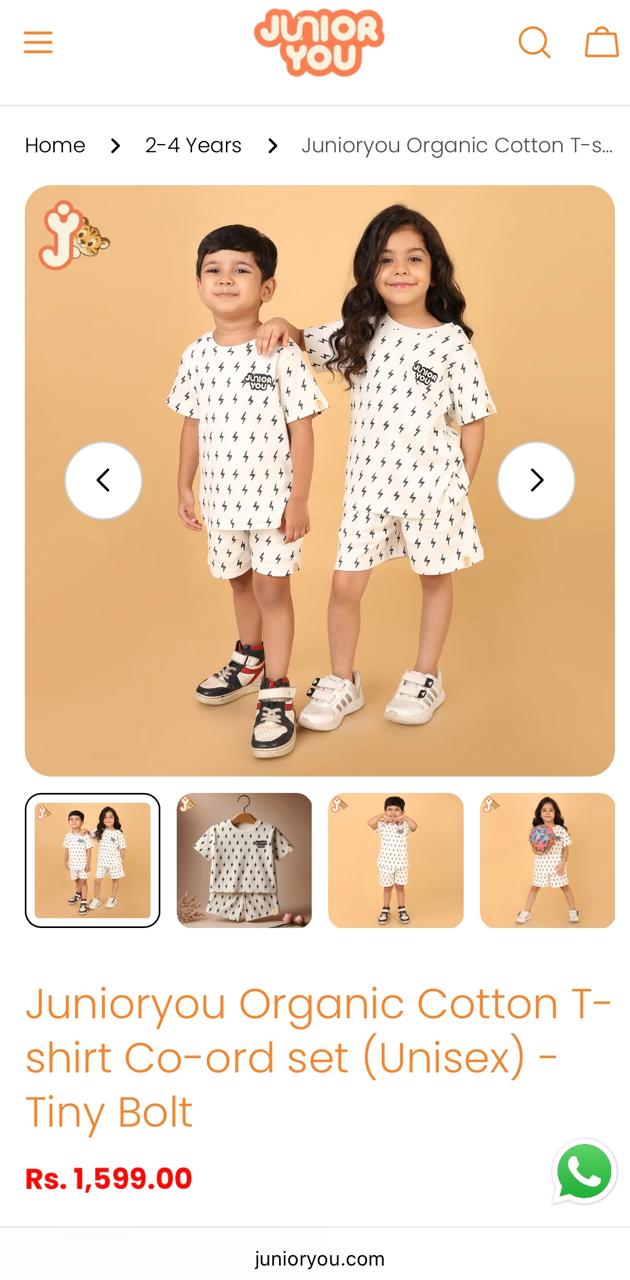Select the girl with ball thumbnail
This screenshot has height=1280, width=630.
547,860
